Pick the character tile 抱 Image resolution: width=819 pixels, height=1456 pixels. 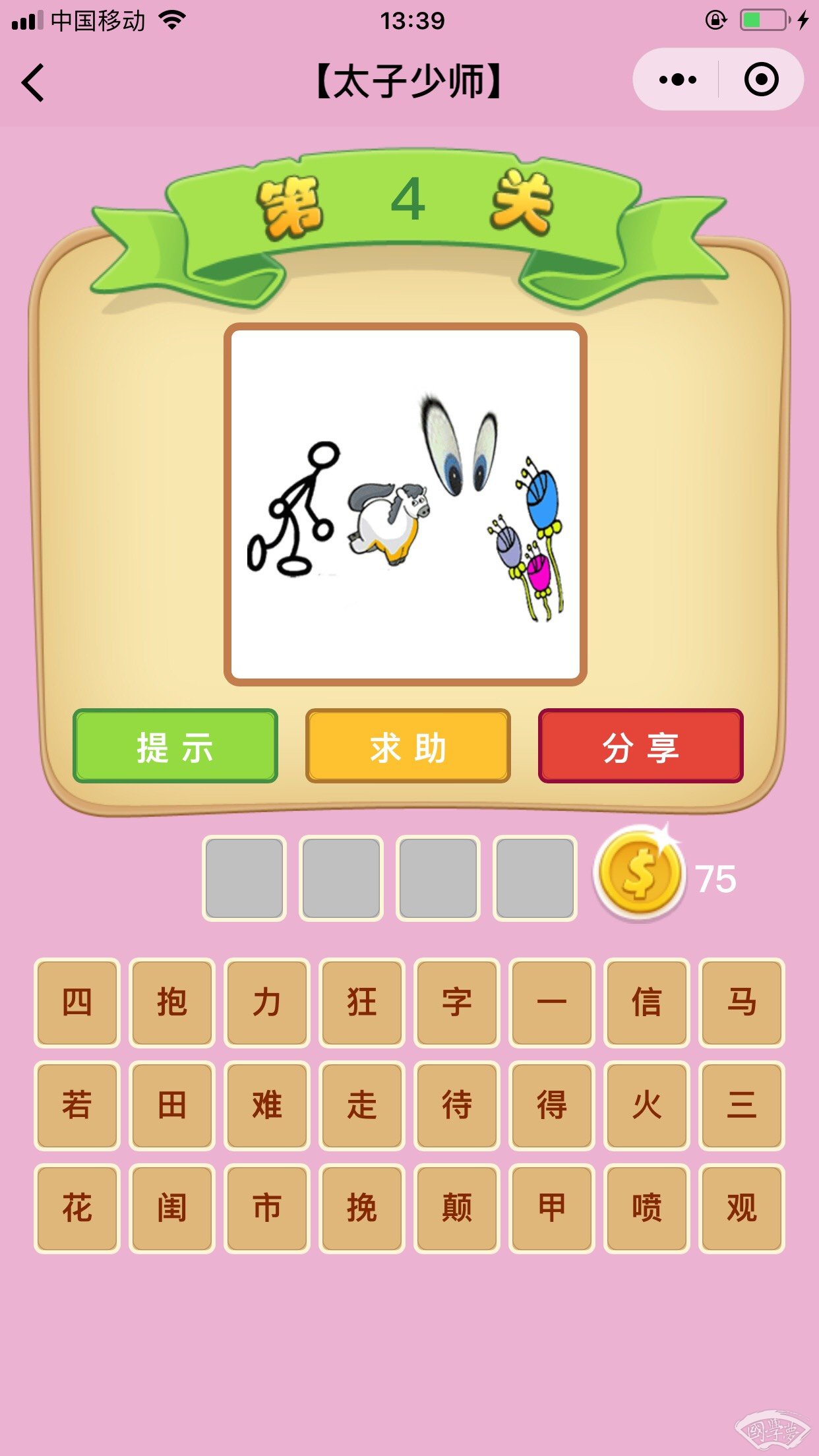coord(171,1002)
